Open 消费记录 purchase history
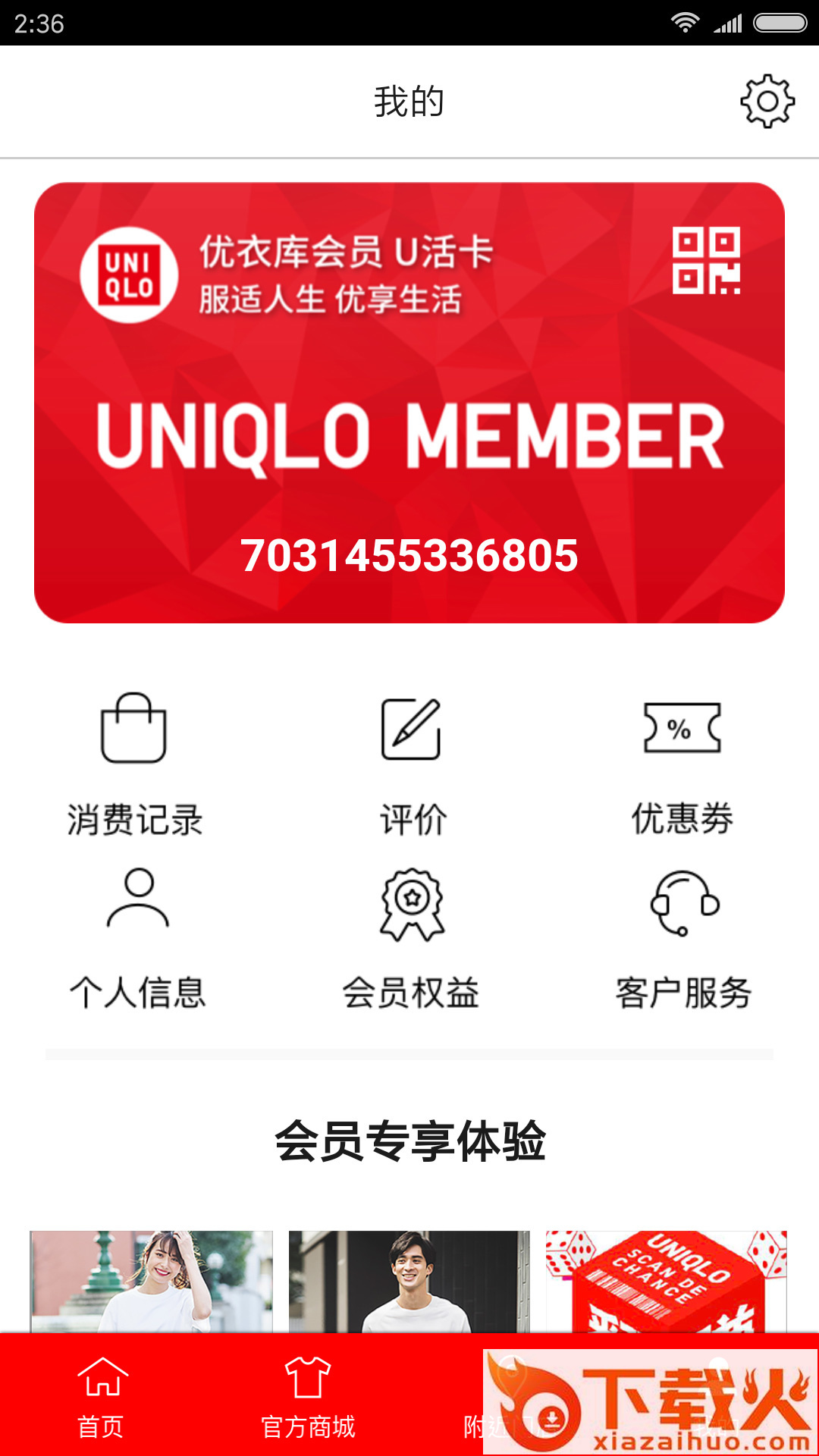819x1456 pixels. pos(134,764)
